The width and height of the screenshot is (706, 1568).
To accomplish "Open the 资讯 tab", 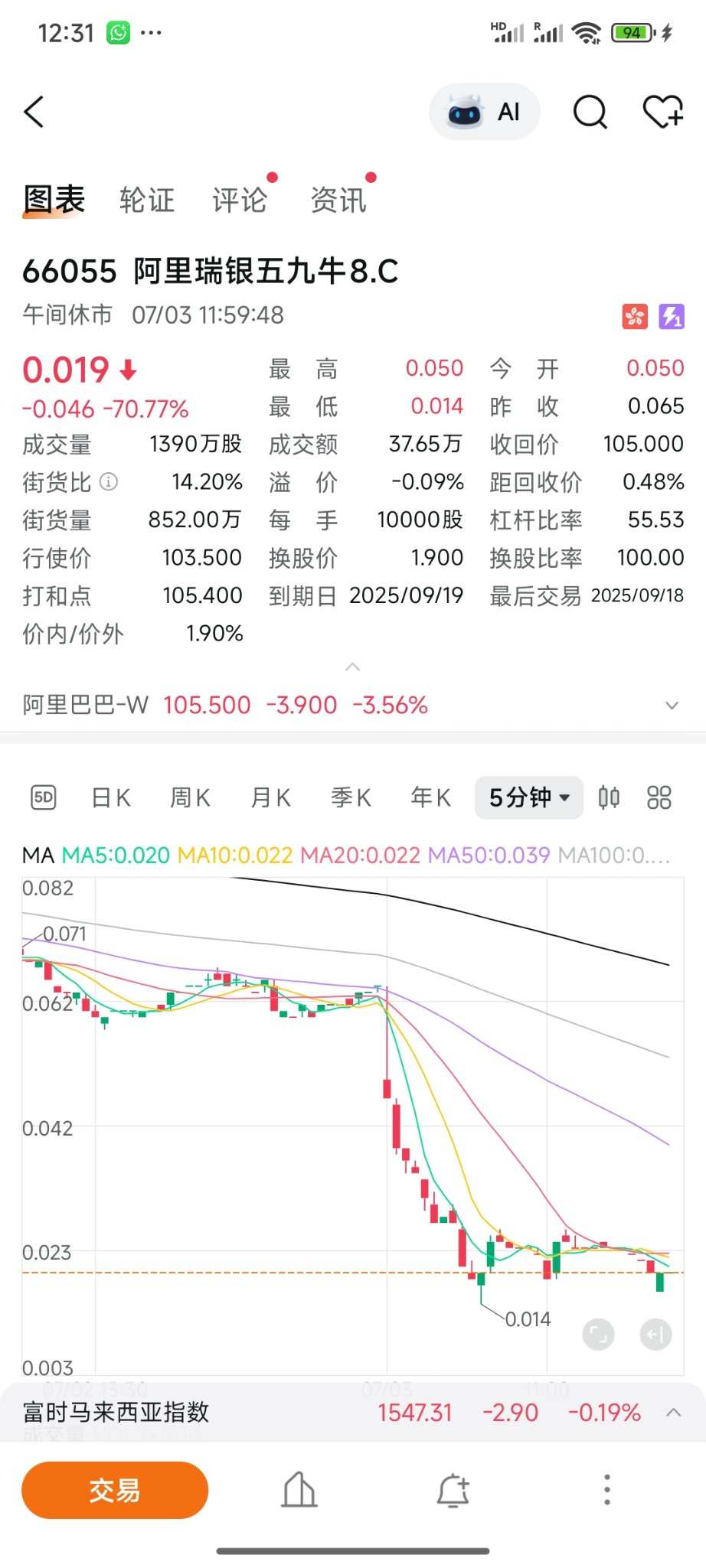I will coord(338,200).
